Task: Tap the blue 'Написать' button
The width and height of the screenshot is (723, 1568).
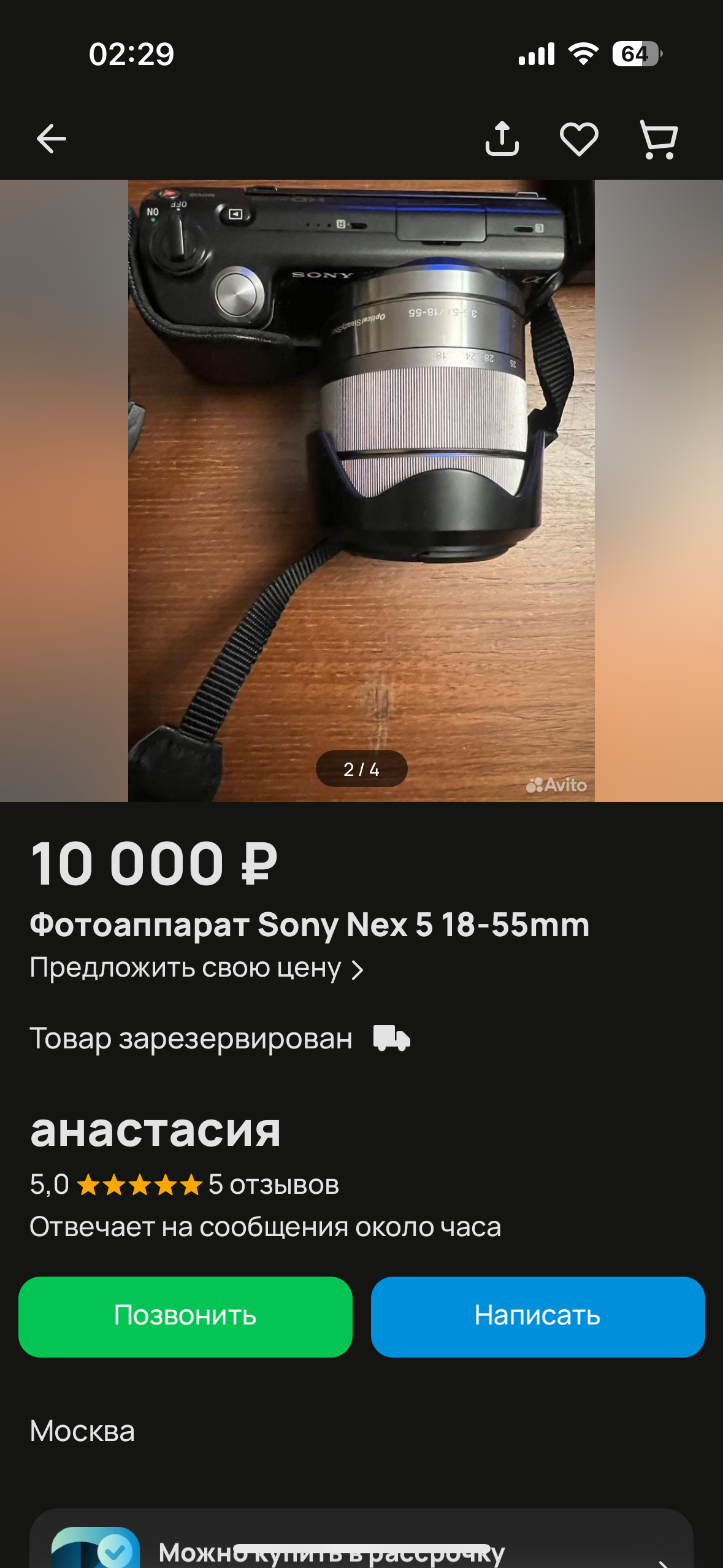Action: click(538, 1316)
